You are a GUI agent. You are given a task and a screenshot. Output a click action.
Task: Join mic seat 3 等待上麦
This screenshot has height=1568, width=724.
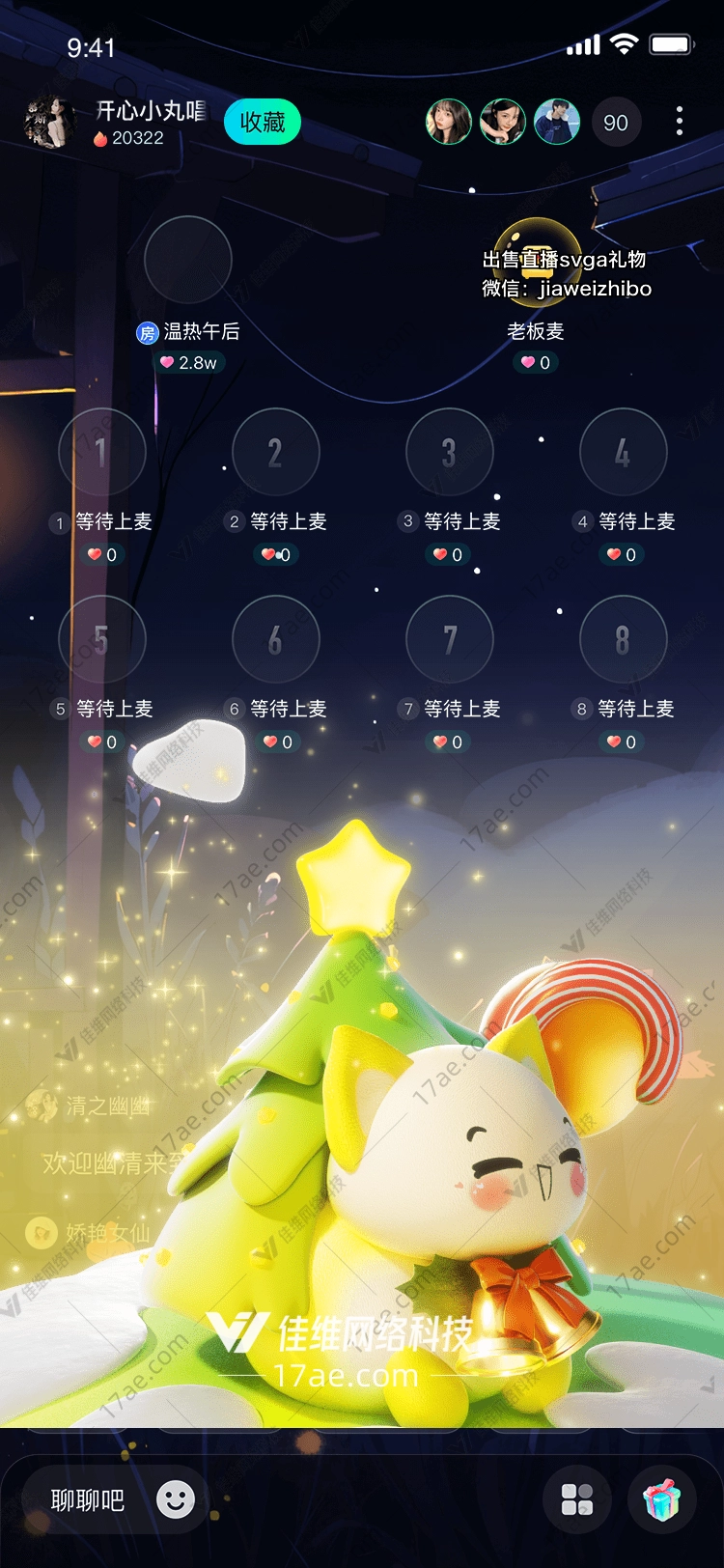(450, 452)
